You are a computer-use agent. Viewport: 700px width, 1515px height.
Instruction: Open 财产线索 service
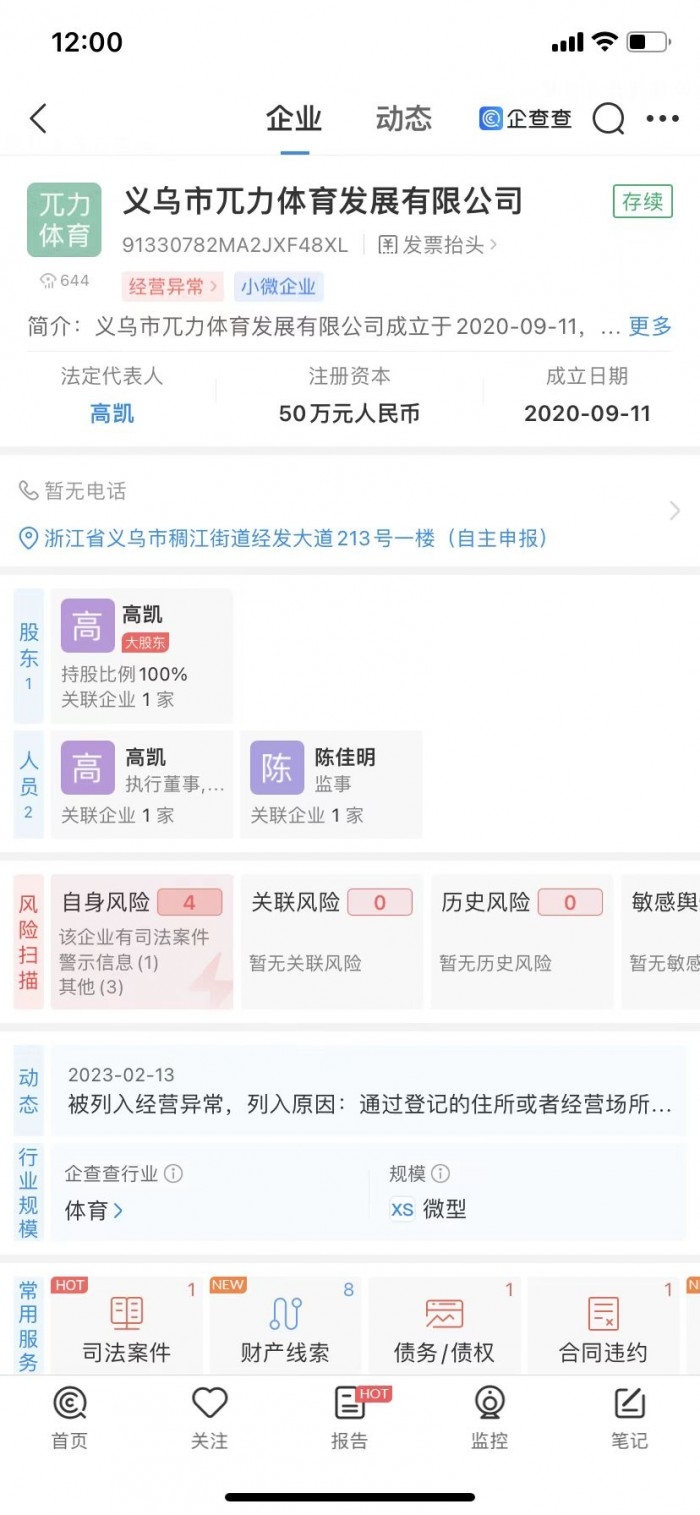point(284,1327)
